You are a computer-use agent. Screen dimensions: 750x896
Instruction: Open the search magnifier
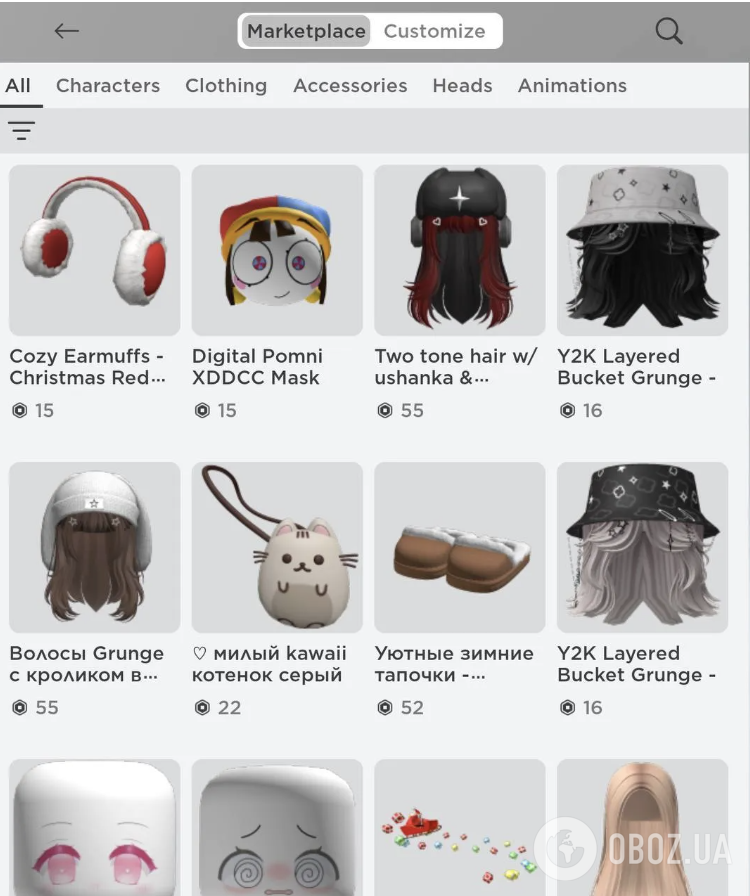669,31
